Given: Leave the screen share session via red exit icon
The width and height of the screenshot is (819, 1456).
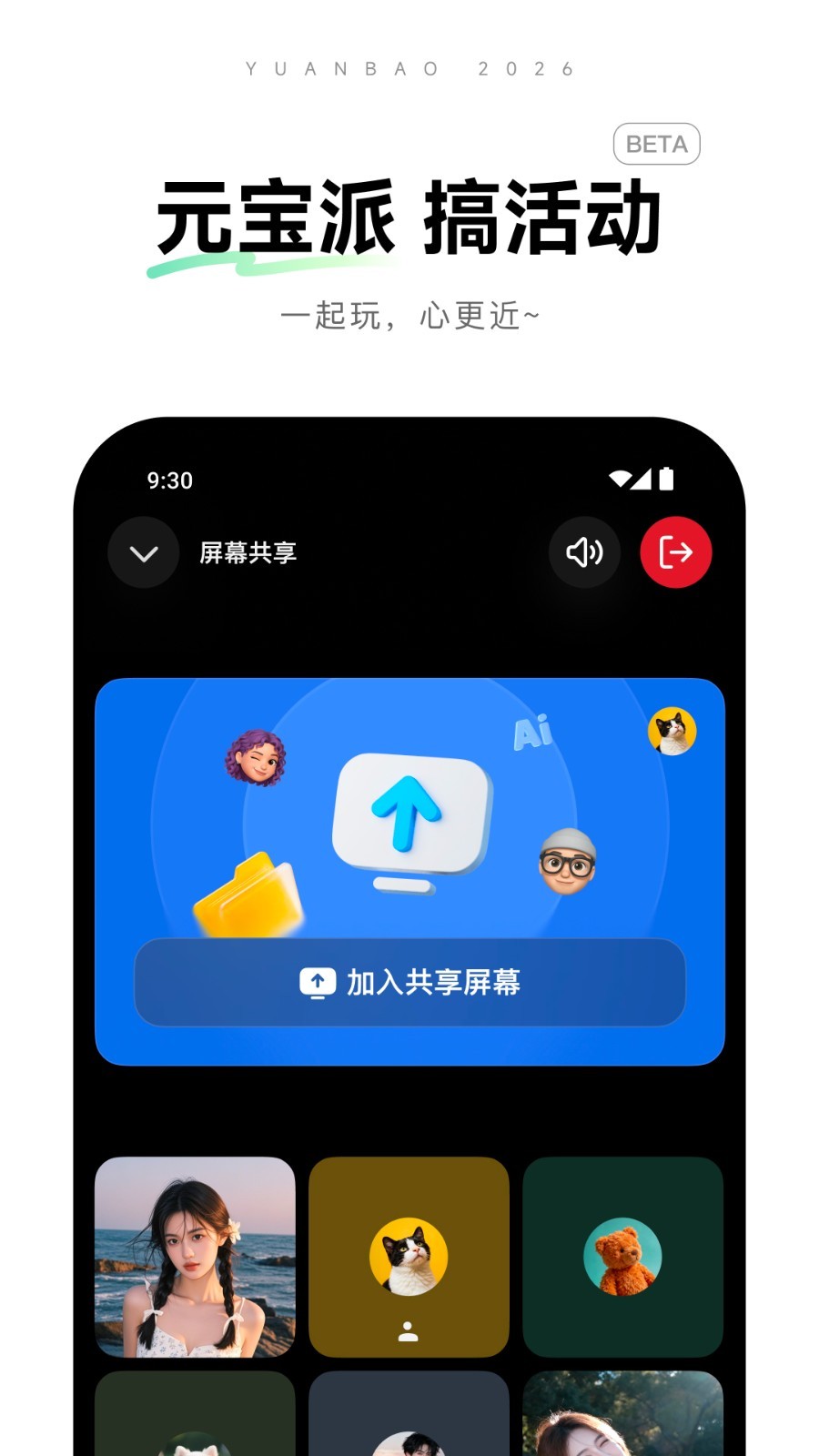Looking at the screenshot, I should 675,552.
